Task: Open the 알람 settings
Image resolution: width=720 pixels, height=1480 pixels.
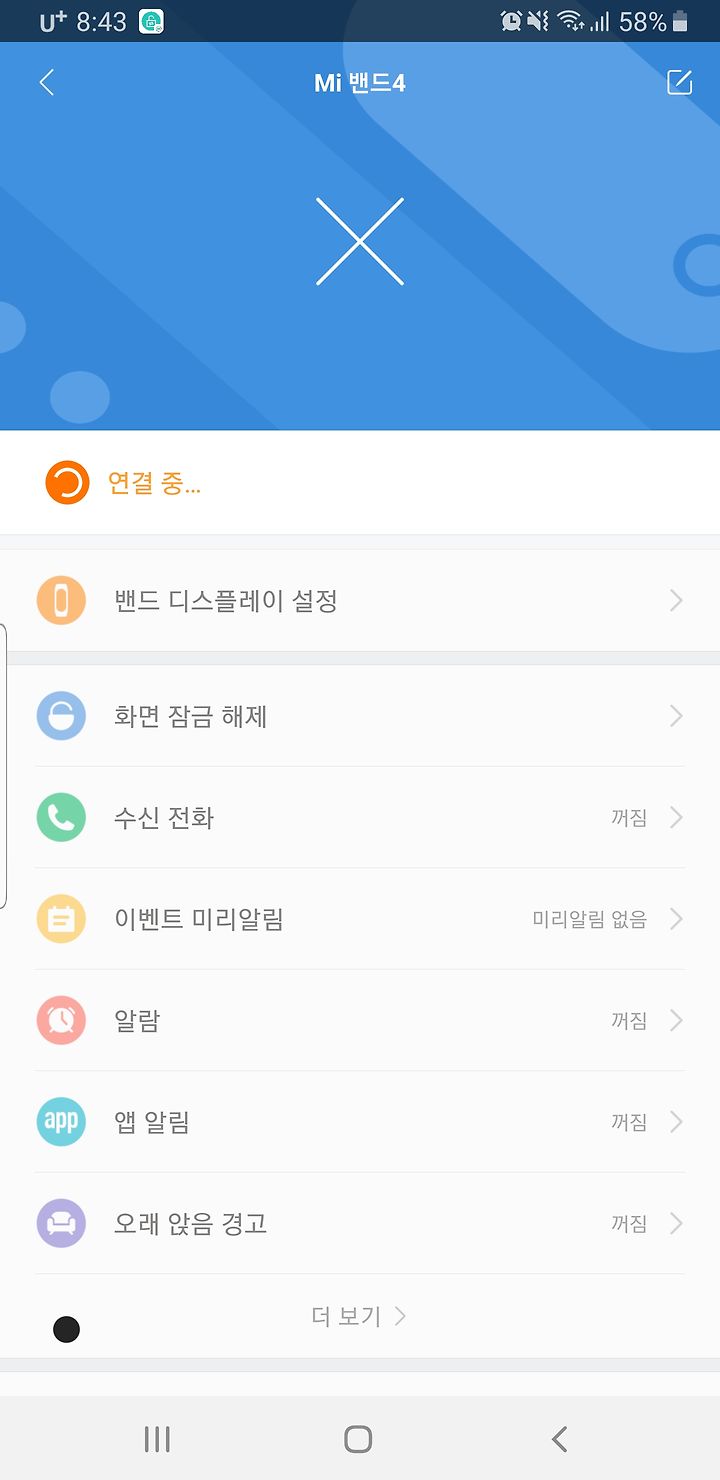Action: tap(360, 1020)
